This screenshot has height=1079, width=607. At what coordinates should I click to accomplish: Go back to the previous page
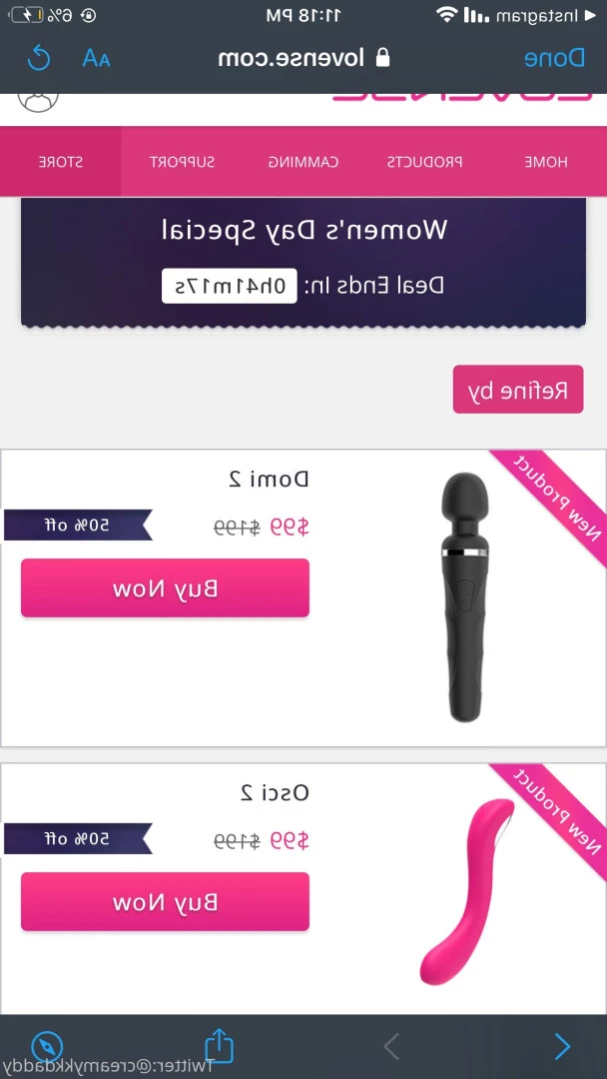pyautogui.click(x=562, y=1046)
